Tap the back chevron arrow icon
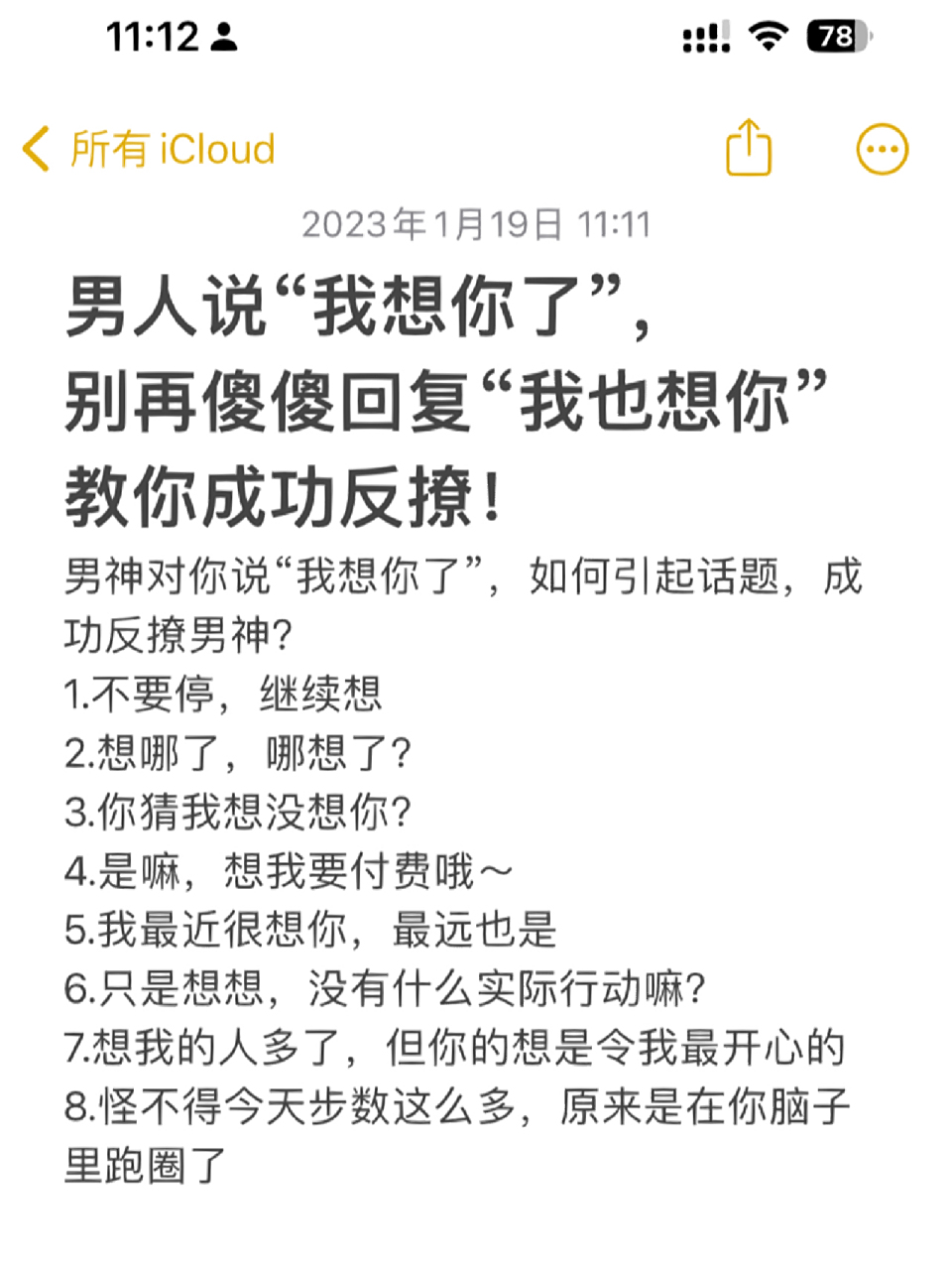This screenshot has height=1270, width=952. click(x=37, y=147)
